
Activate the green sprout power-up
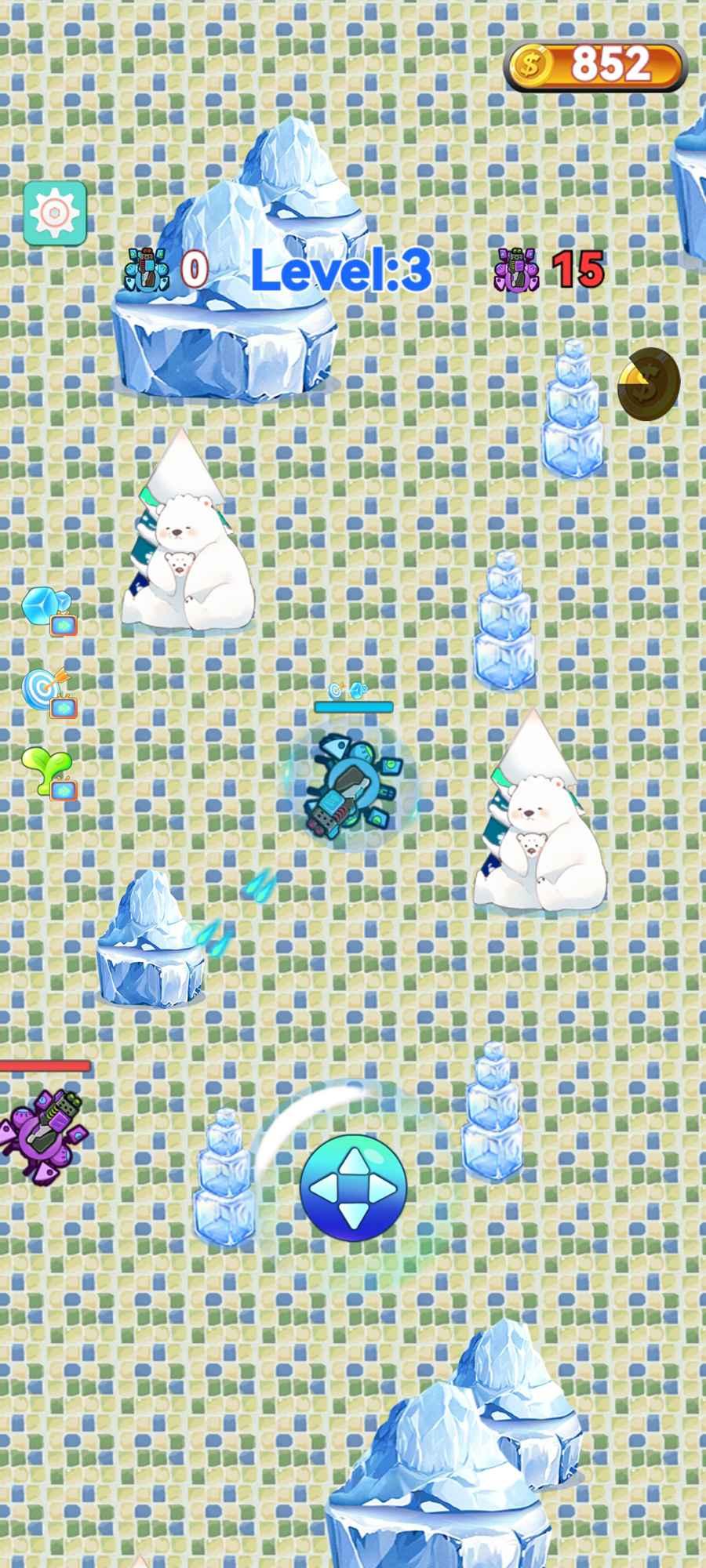tap(49, 773)
